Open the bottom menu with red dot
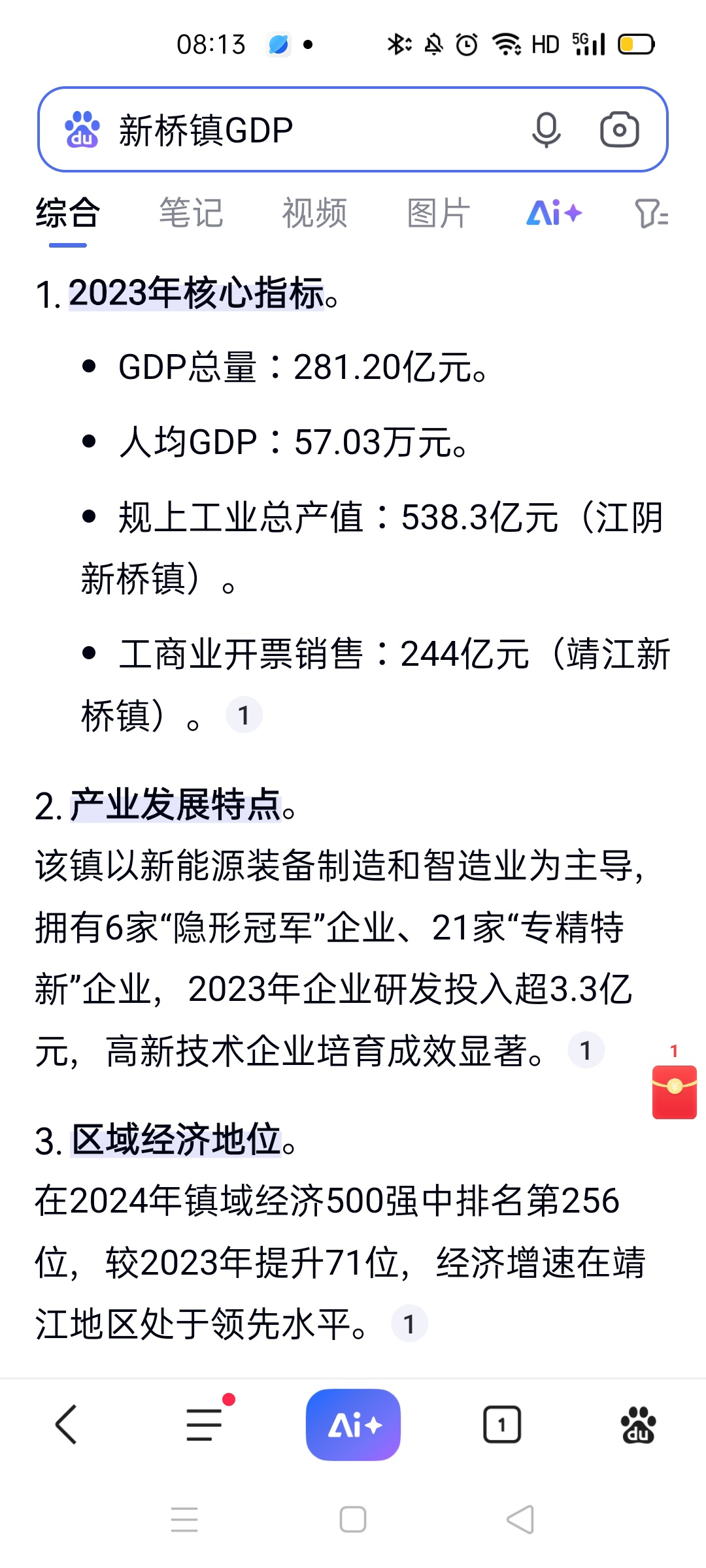This screenshot has height=1568, width=706. [x=205, y=1424]
